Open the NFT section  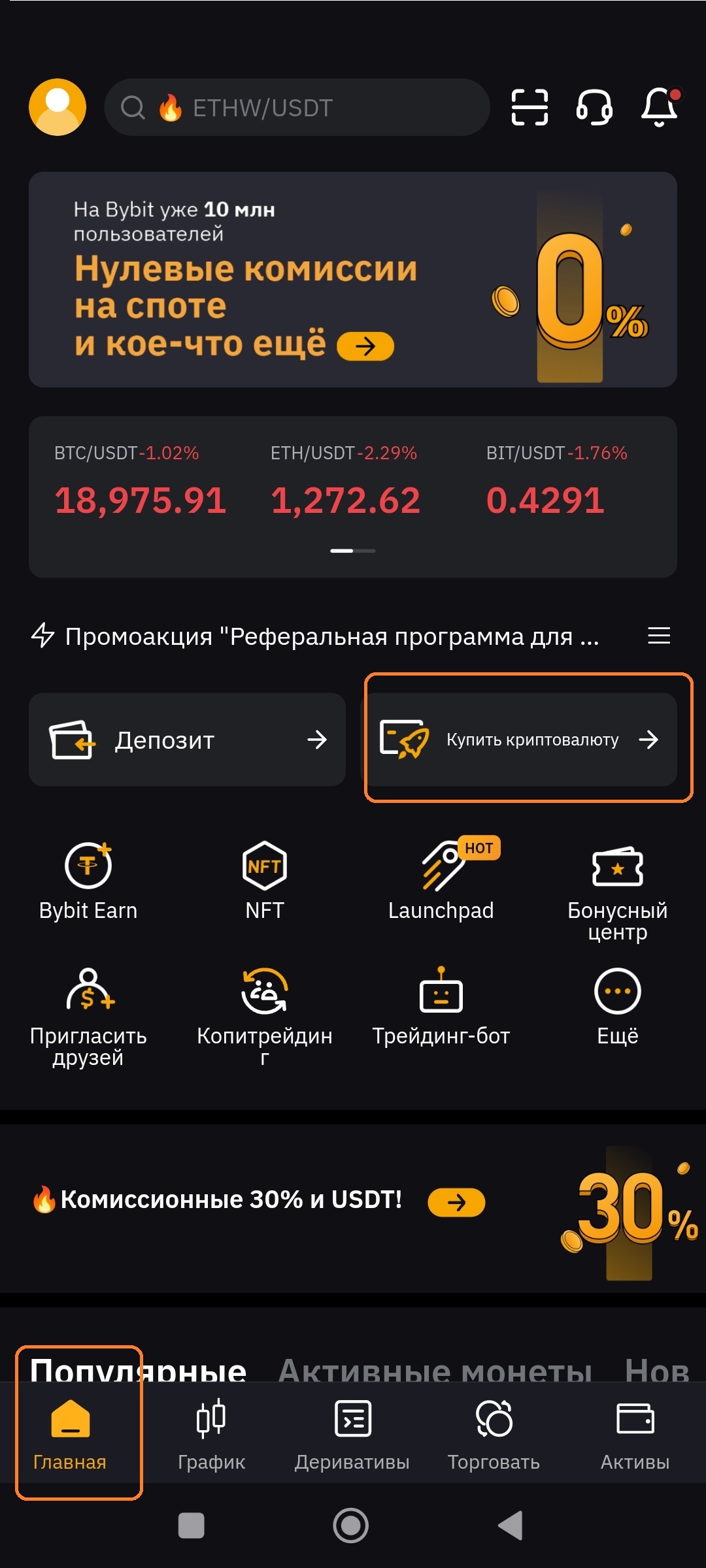click(x=265, y=879)
